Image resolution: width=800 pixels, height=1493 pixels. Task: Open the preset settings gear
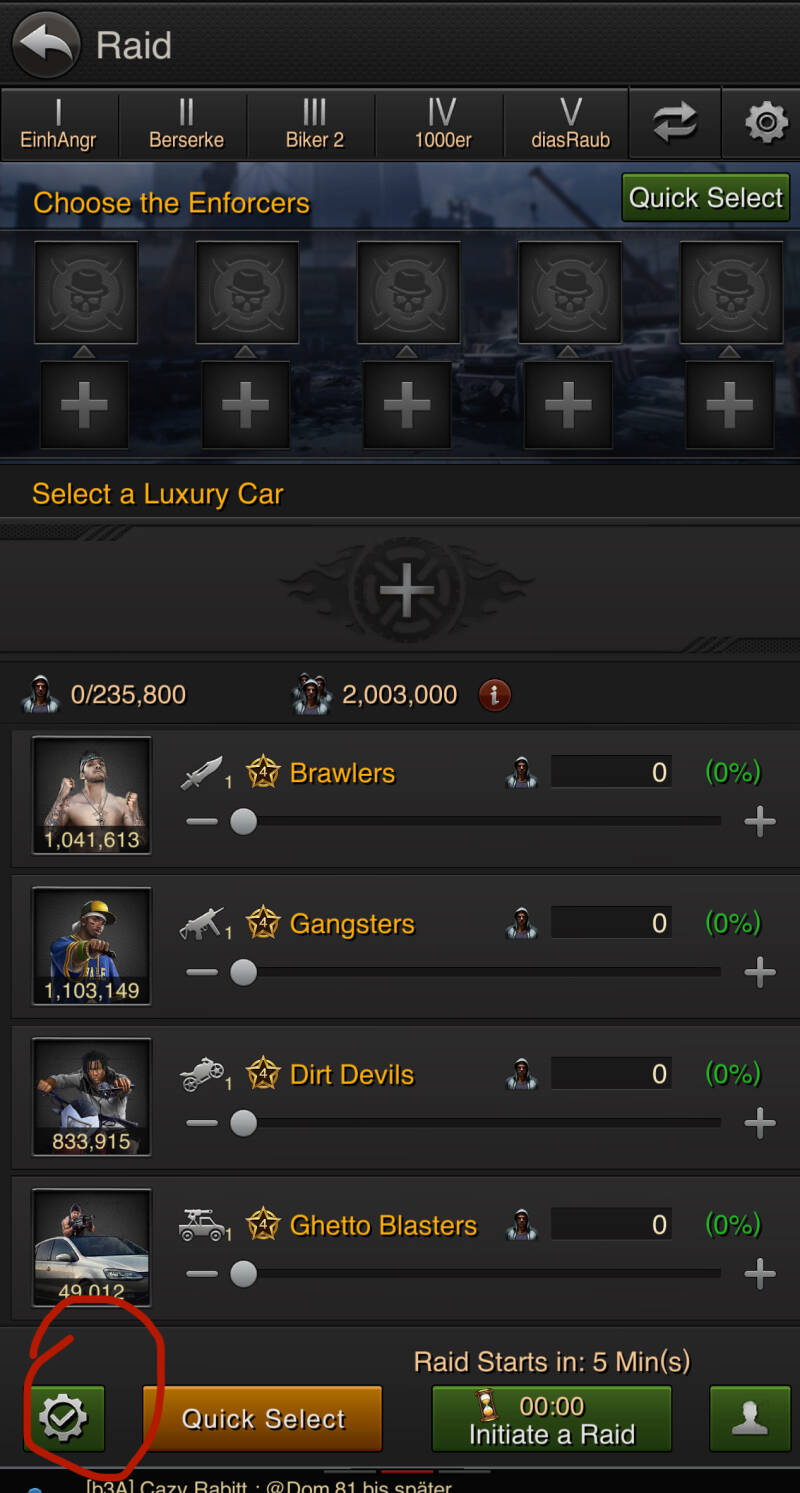tap(765, 123)
